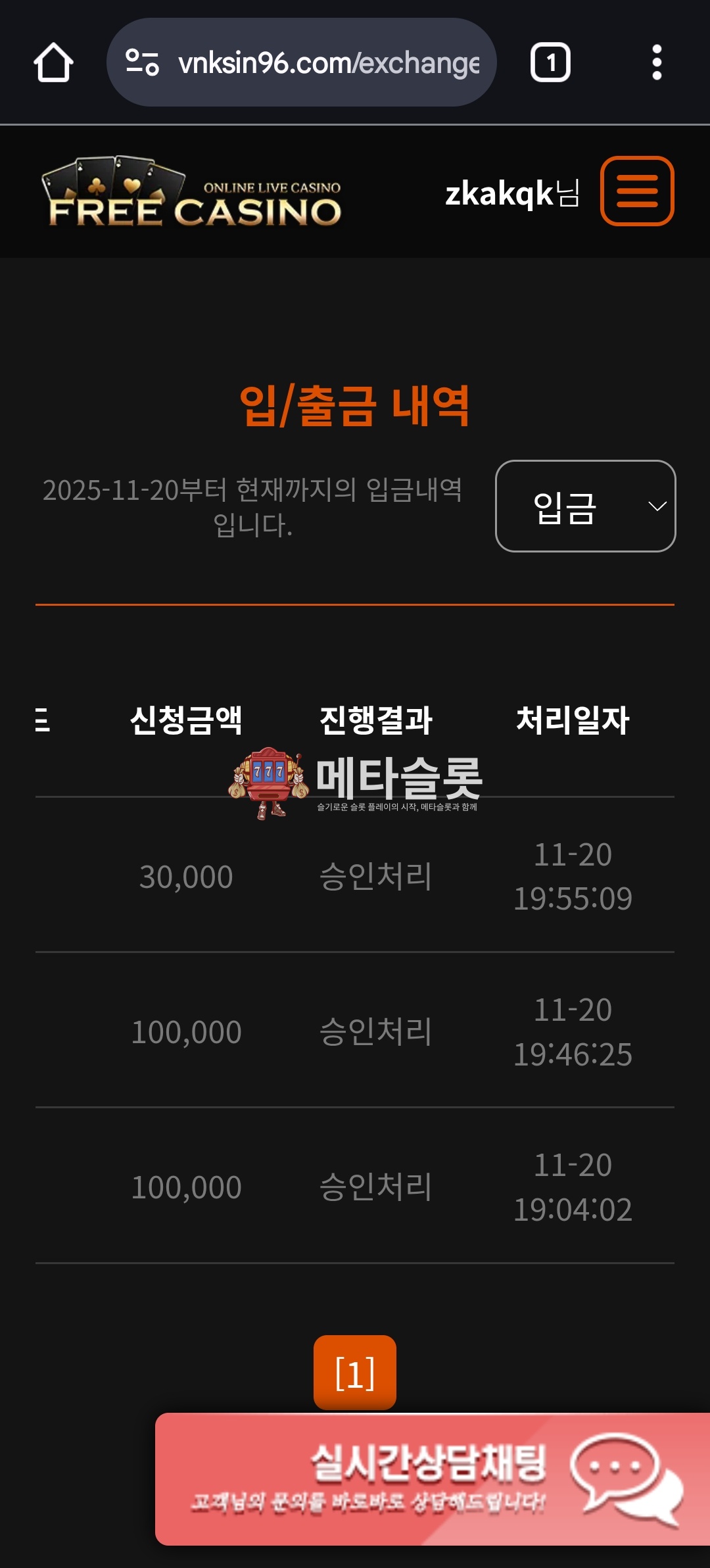Screen dimensions: 710x1568
Task: Go to page [1]
Action: pyautogui.click(x=355, y=1372)
